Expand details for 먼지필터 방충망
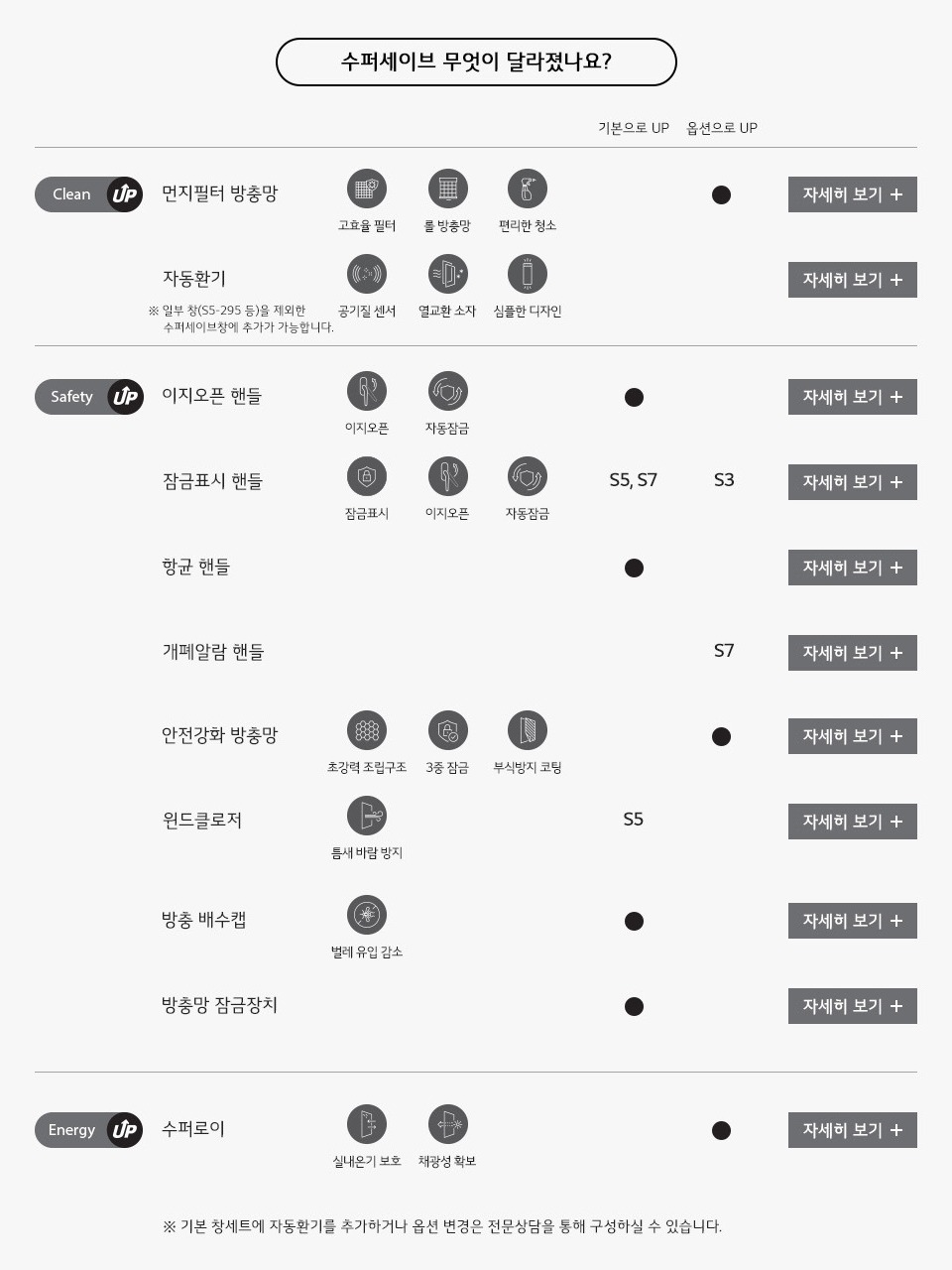This screenshot has width=952, height=1270. (852, 194)
